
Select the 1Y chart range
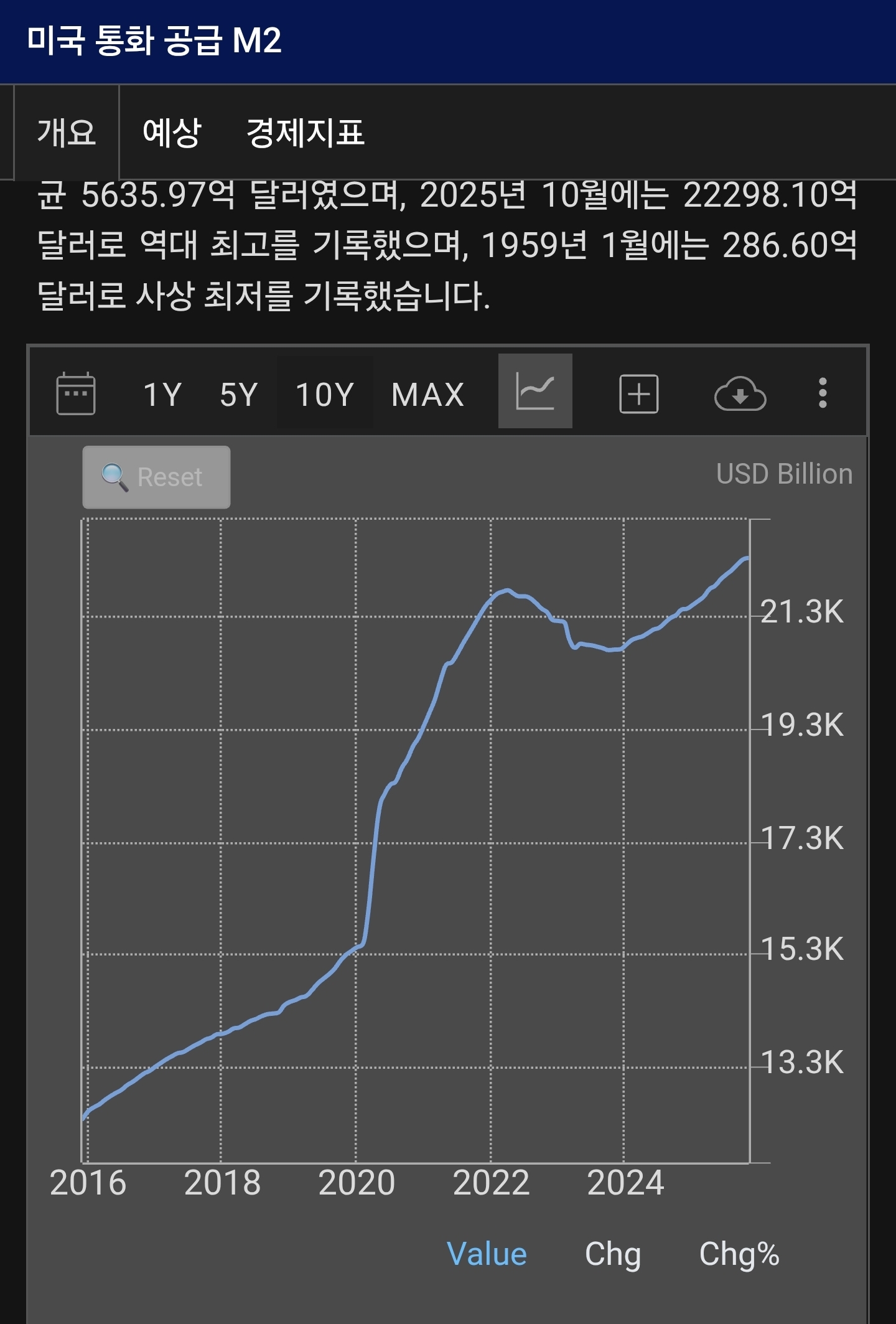click(x=162, y=395)
